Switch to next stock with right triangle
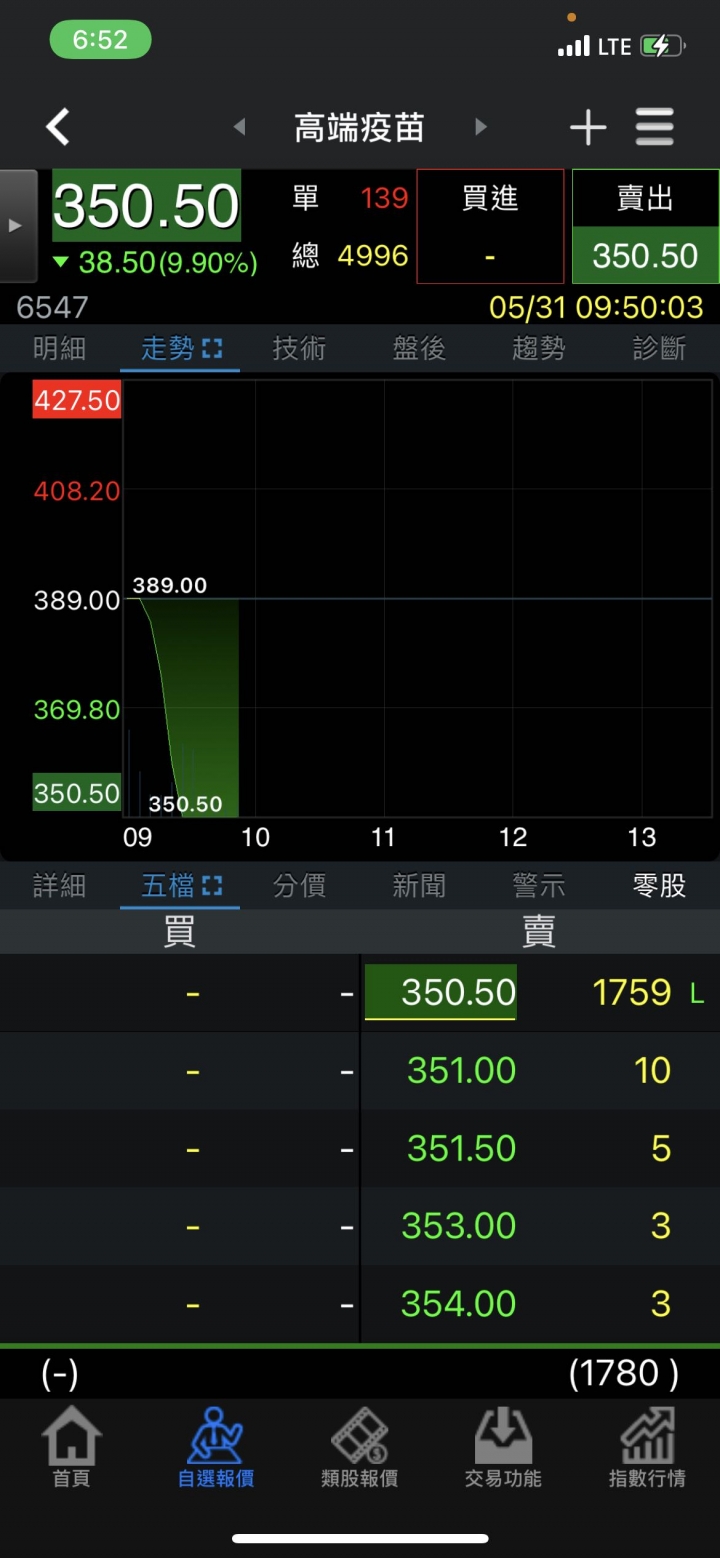The height and width of the screenshot is (1558, 720). click(481, 127)
